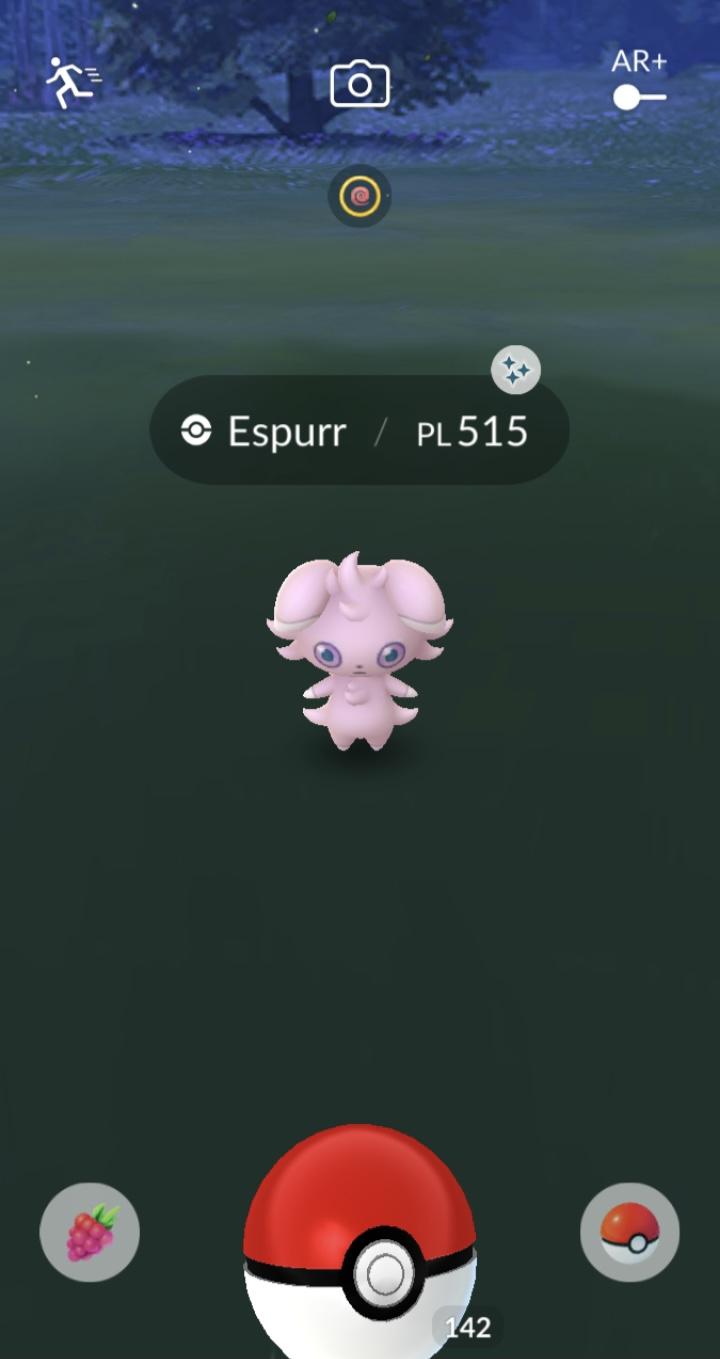Open the camera to photograph Espurr

pos(360,85)
